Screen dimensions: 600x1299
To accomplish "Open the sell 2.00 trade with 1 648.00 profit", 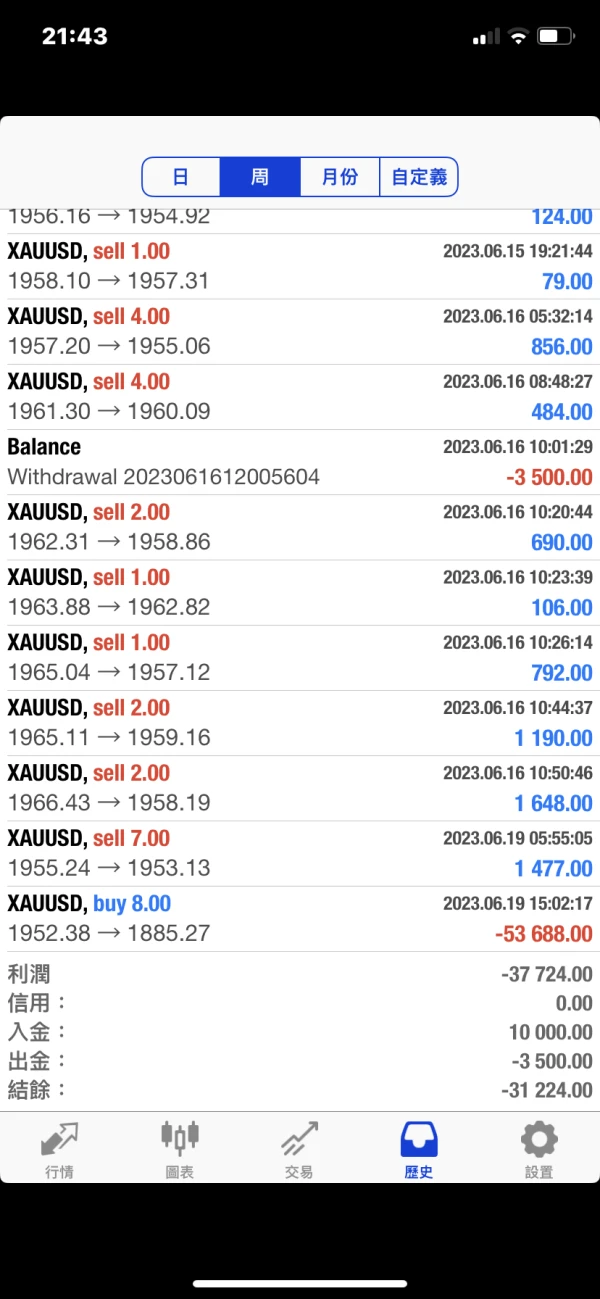I will (x=300, y=788).
